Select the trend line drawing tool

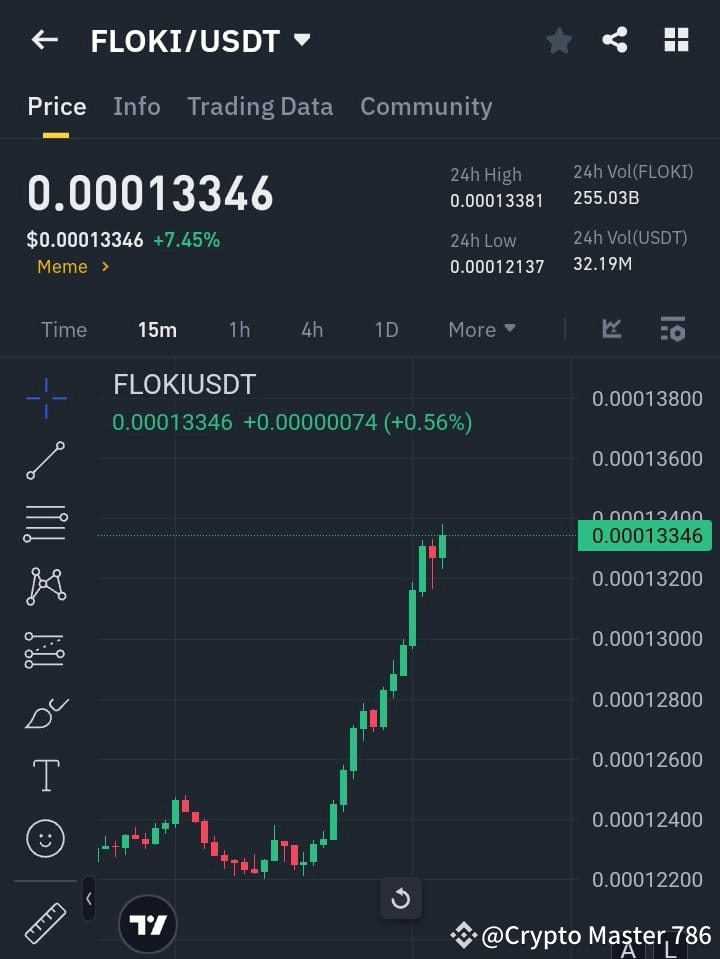[45, 461]
